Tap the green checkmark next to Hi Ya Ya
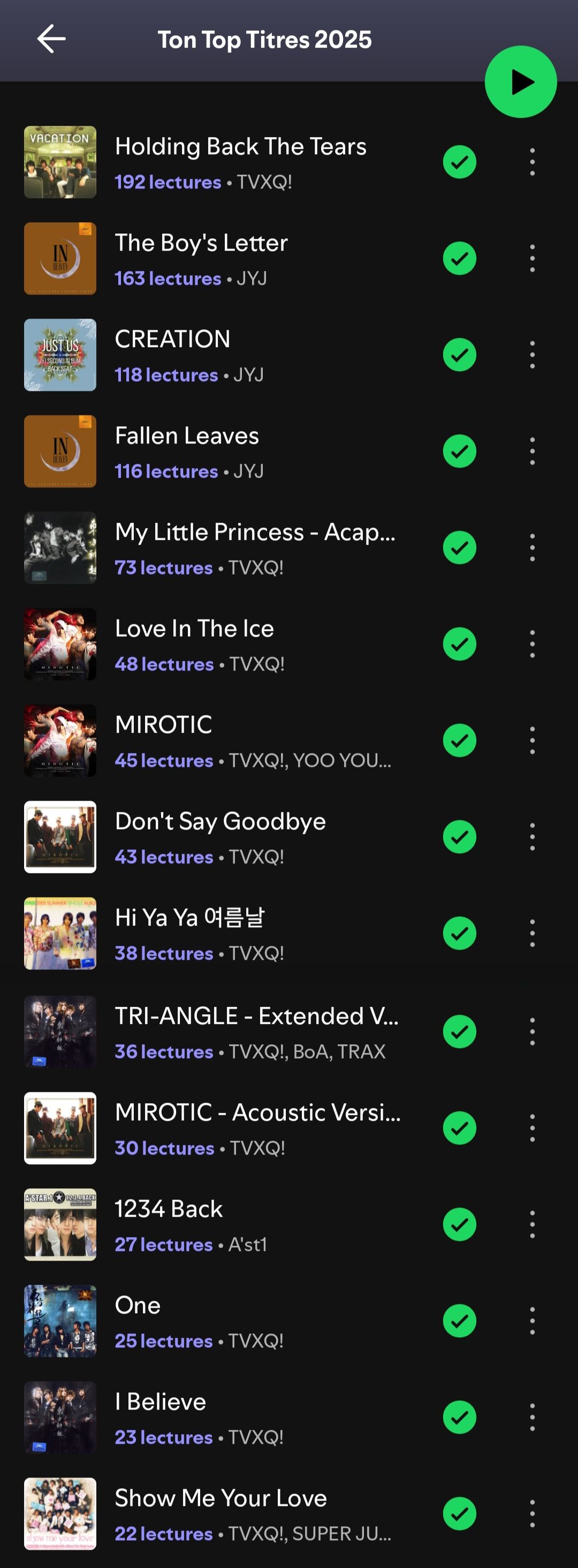The height and width of the screenshot is (1568, 578). [459, 933]
